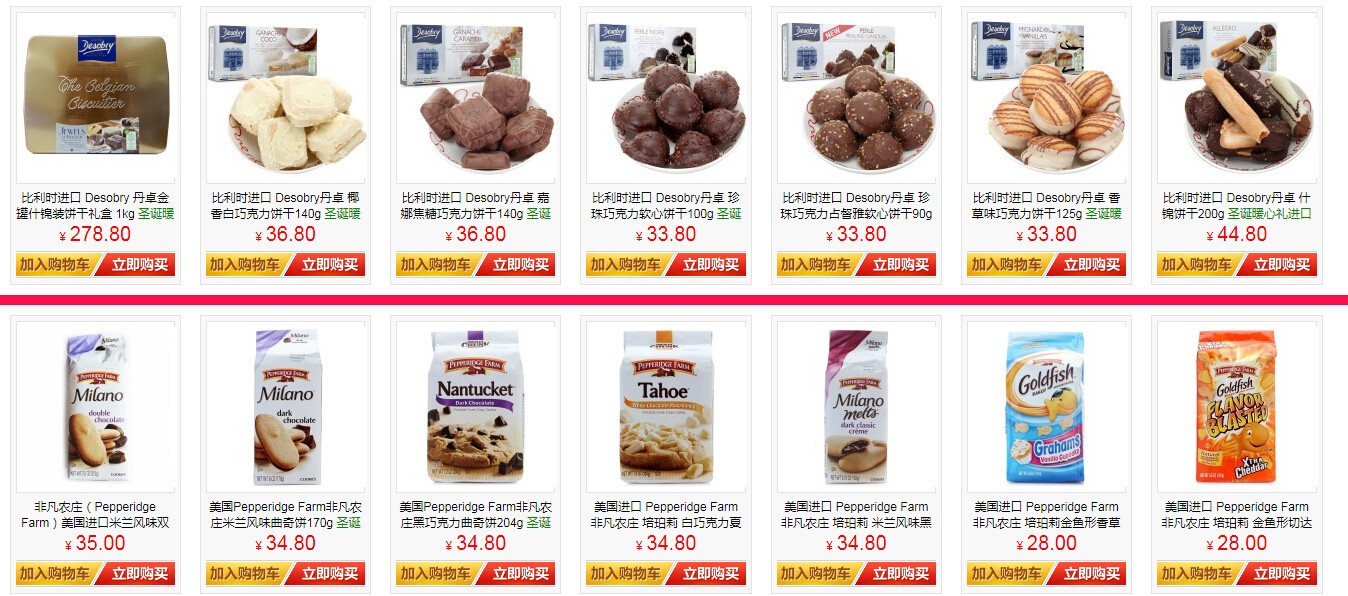
Task: Open the Desobry coconut white chocolate biscuit tile
Action: click(x=285, y=98)
